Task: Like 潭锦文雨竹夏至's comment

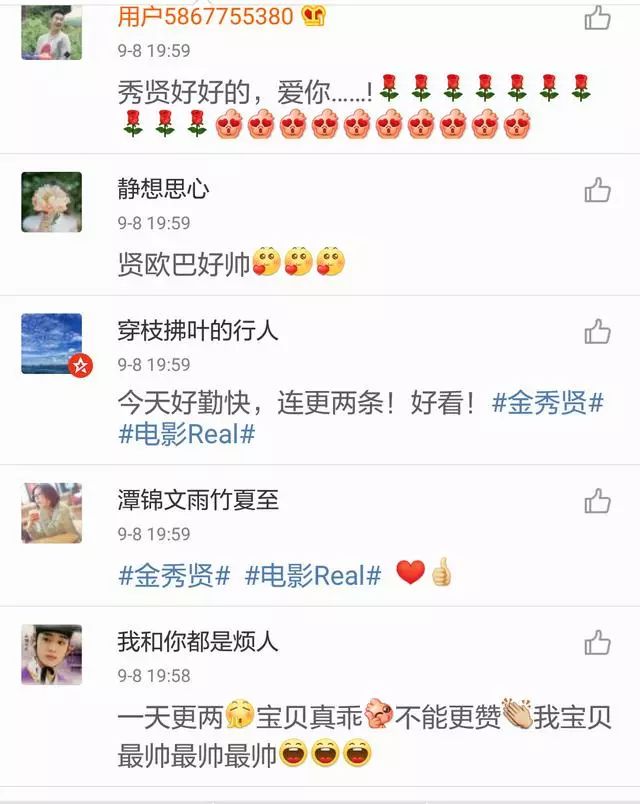Action: (x=597, y=501)
